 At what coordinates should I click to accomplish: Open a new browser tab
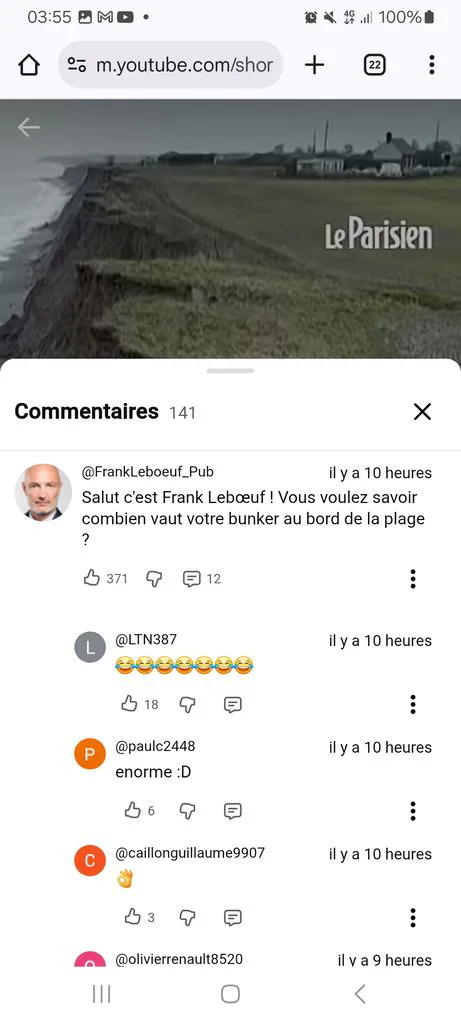click(314, 65)
